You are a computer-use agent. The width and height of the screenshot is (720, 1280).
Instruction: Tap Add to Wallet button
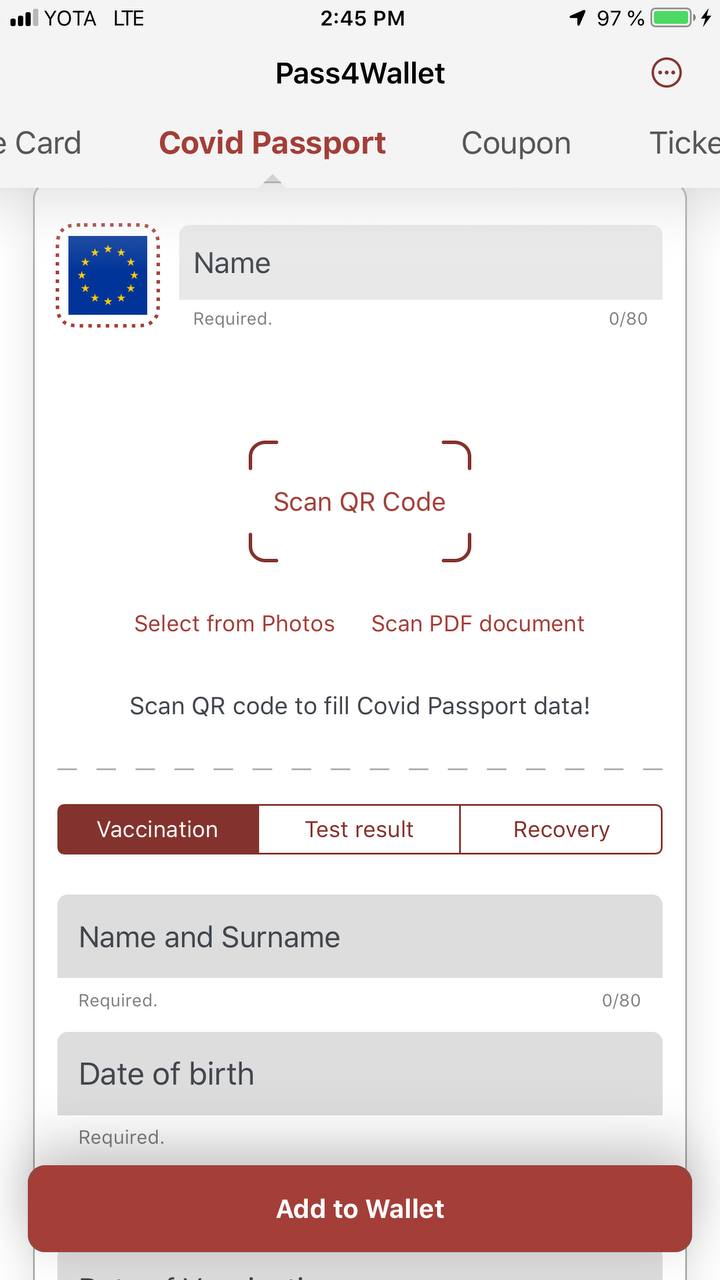coord(359,1208)
